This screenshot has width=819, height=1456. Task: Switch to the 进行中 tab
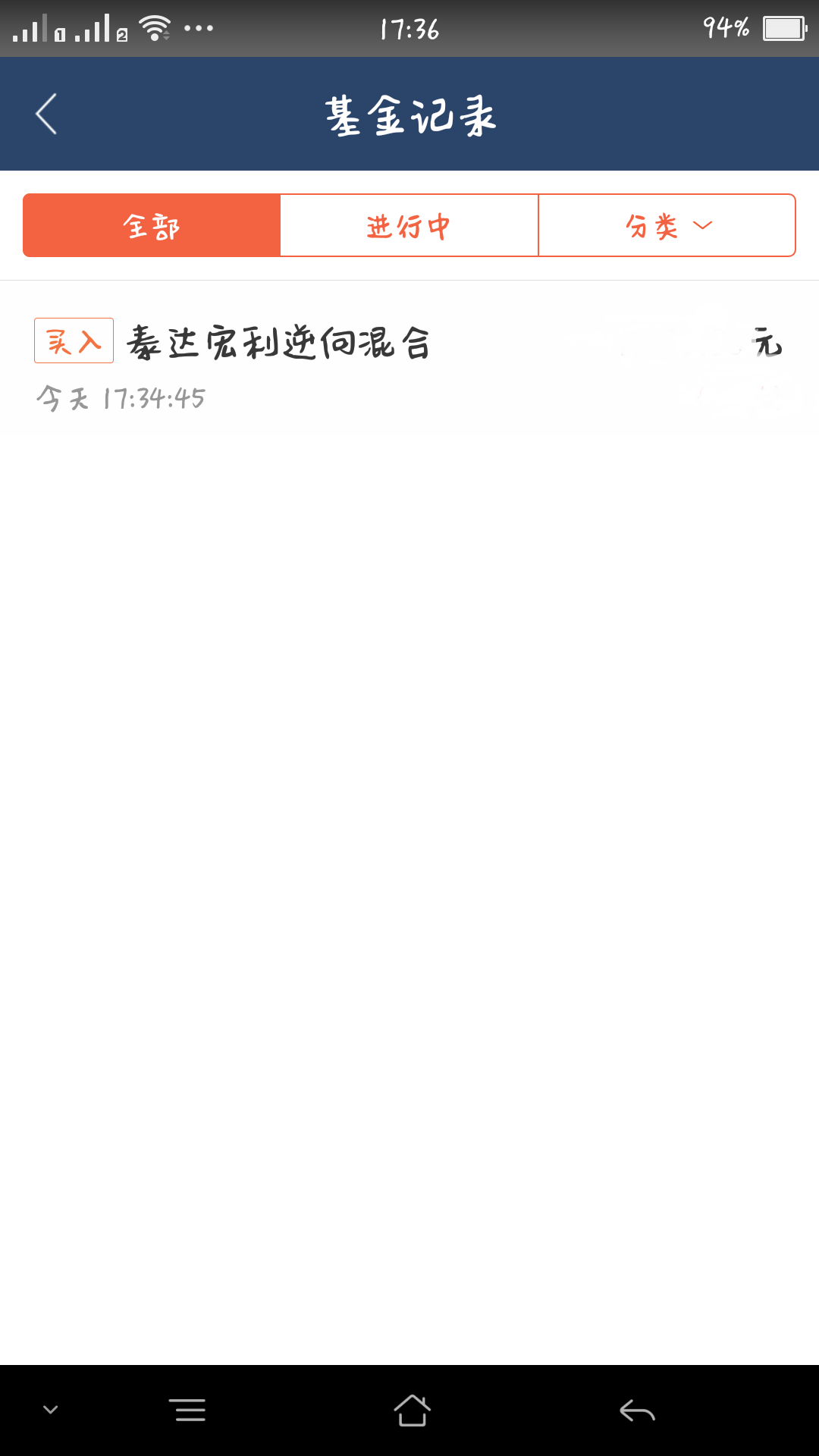[409, 225]
